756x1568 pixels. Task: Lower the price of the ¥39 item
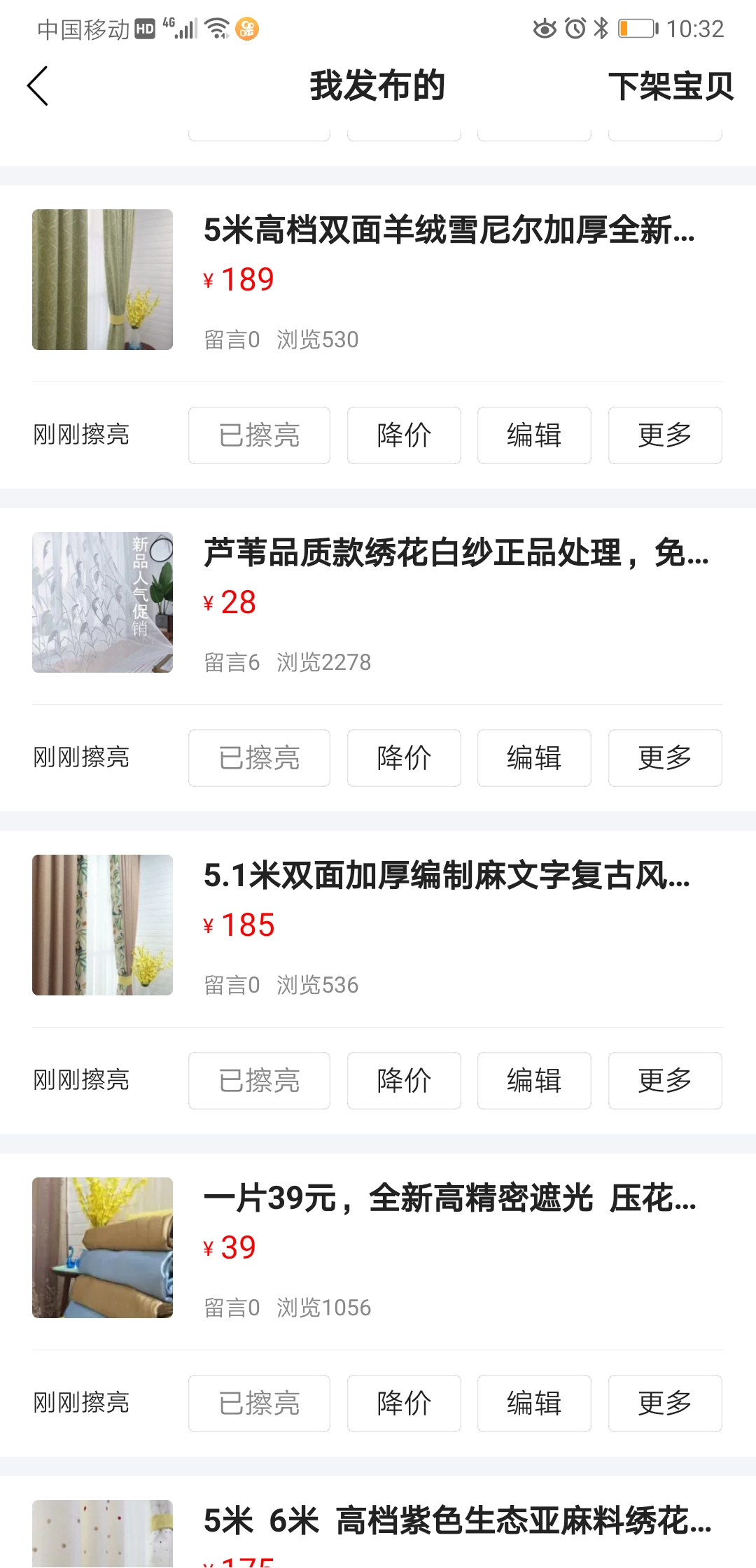(404, 1403)
